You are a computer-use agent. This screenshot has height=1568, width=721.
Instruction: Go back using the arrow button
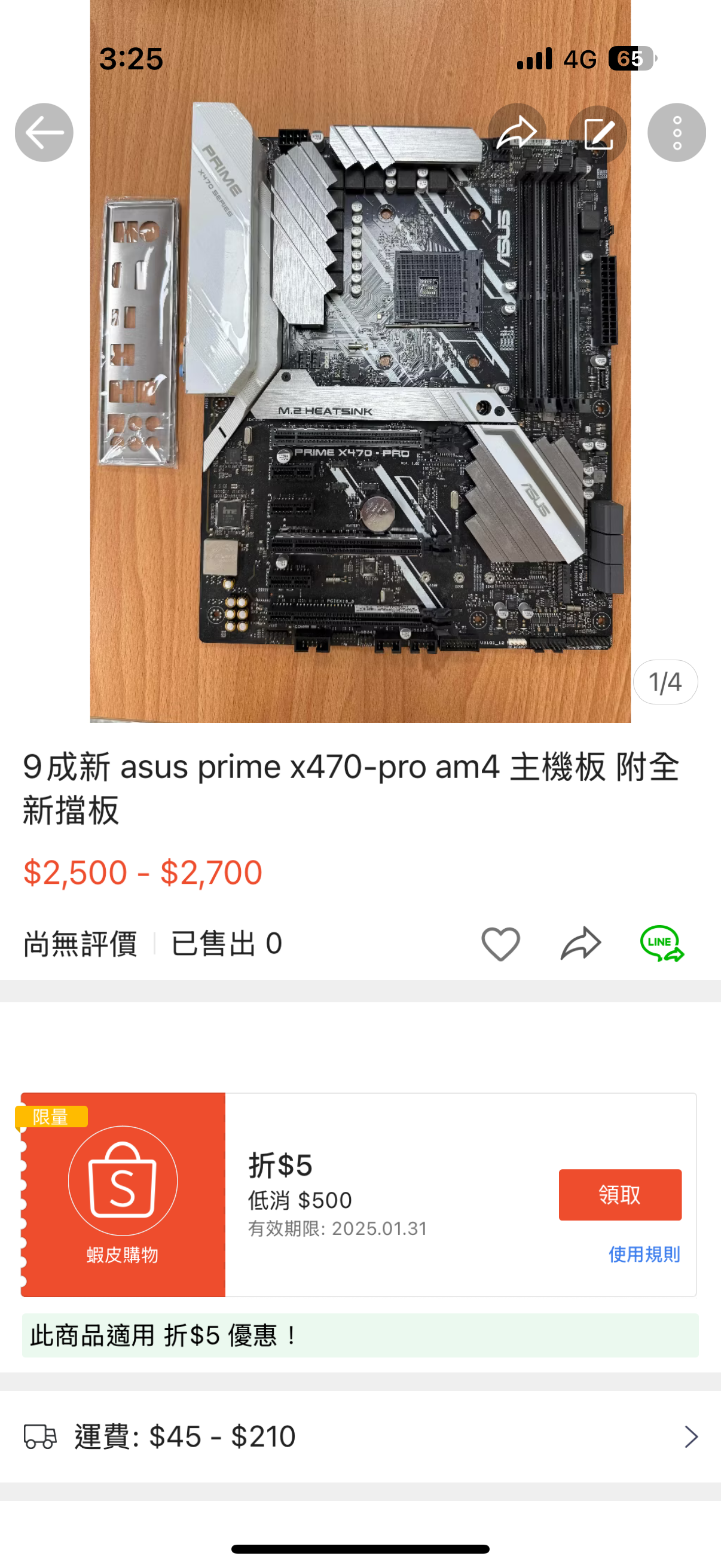[44, 133]
